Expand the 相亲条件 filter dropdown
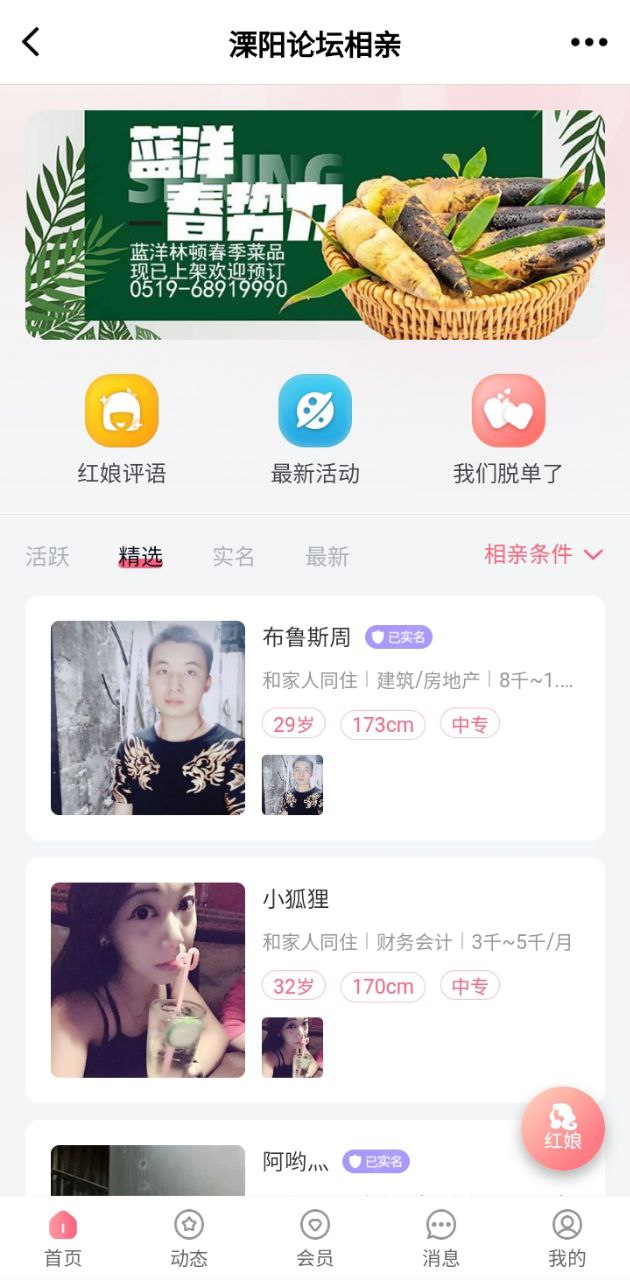The width and height of the screenshot is (630, 1280). 544,555
